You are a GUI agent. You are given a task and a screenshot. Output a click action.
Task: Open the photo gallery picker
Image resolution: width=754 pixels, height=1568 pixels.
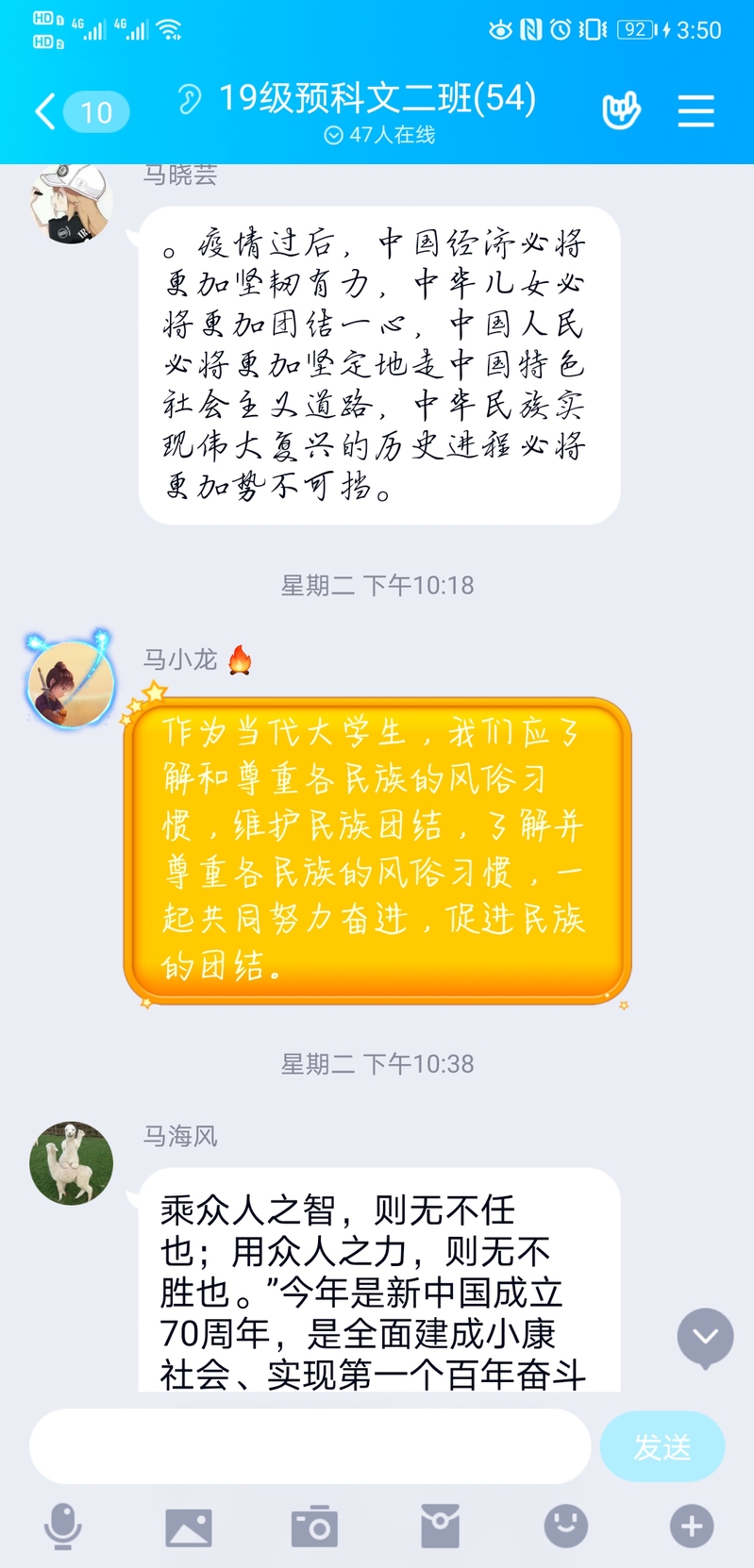189,1526
